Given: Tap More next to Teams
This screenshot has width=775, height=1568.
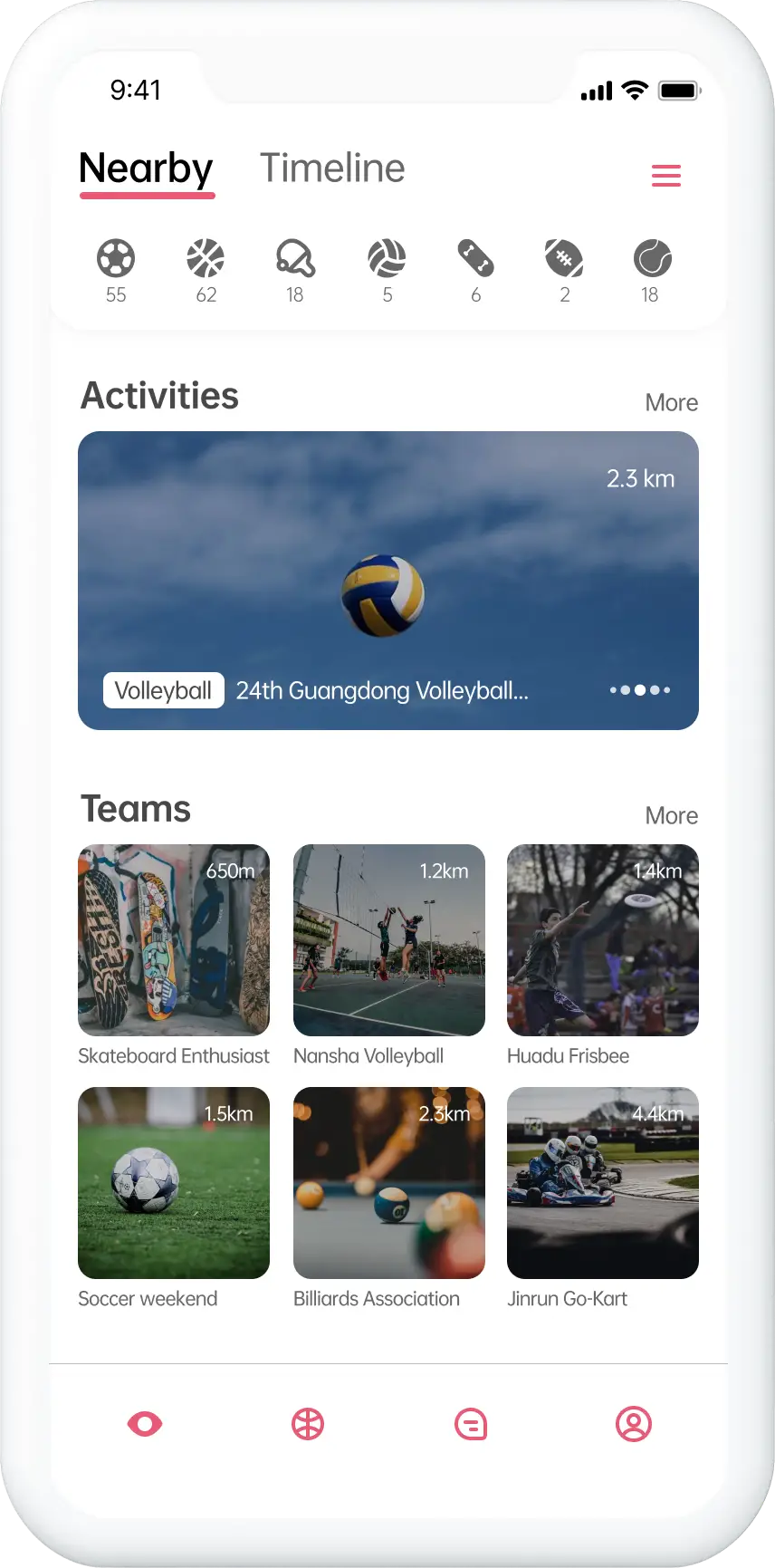Looking at the screenshot, I should click(671, 815).
